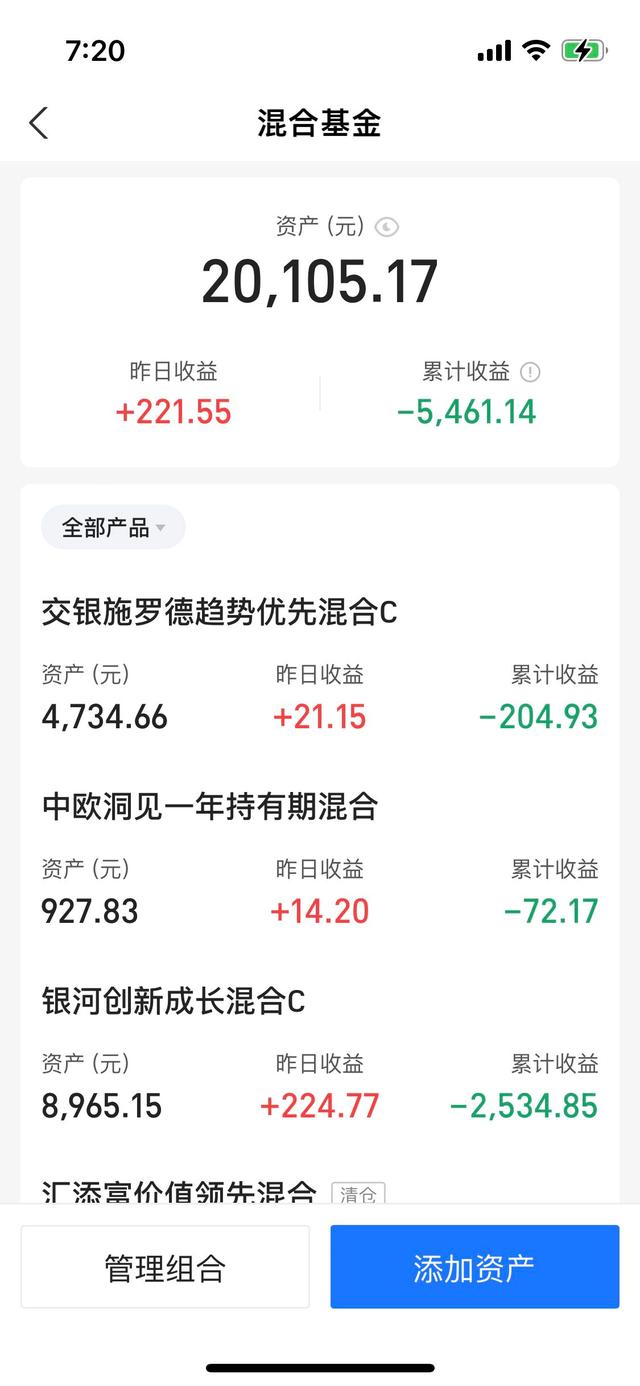This screenshot has height=1386, width=640.
Task: Hide the asset amount with eye icon
Action: click(x=387, y=228)
